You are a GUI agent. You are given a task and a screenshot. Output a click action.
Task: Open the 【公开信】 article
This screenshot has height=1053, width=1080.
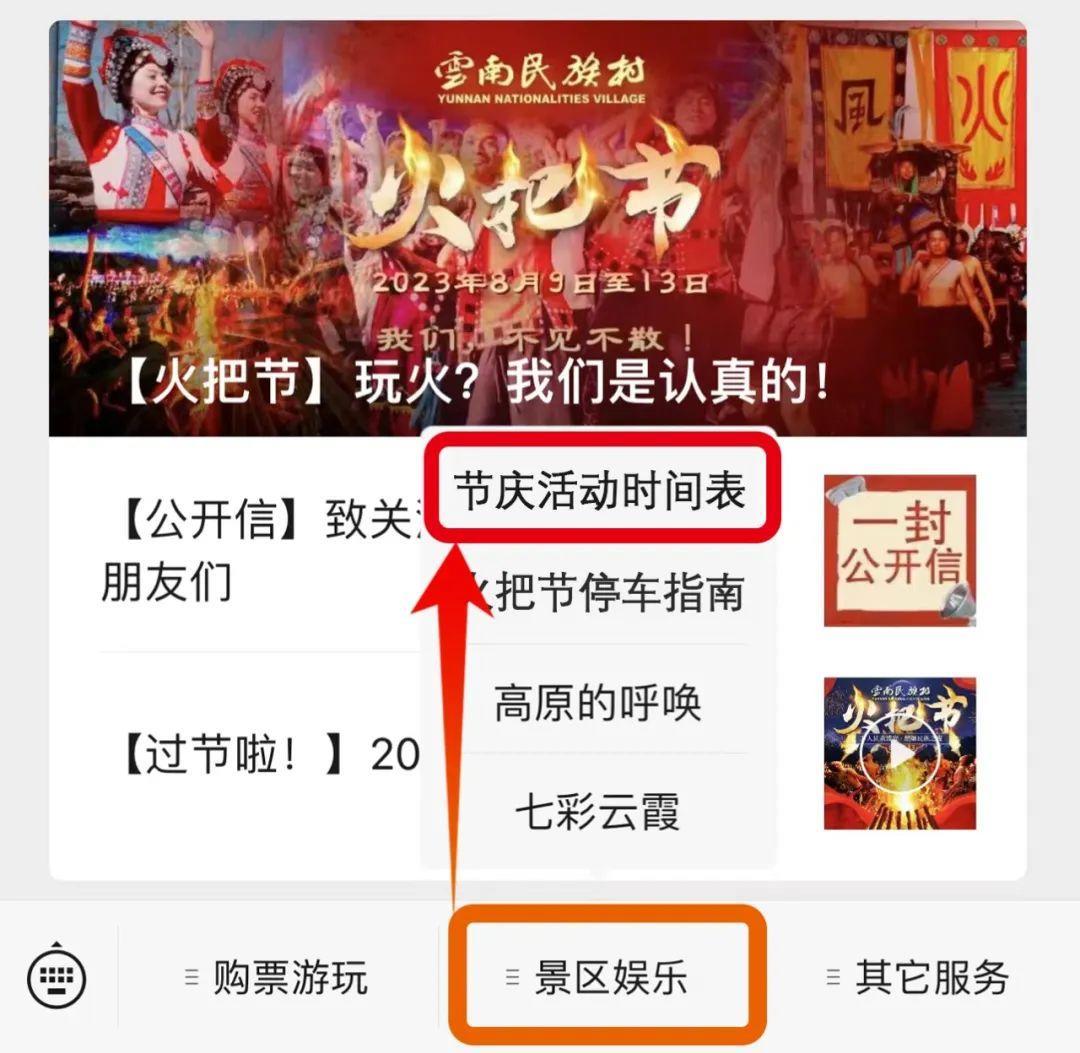250,550
